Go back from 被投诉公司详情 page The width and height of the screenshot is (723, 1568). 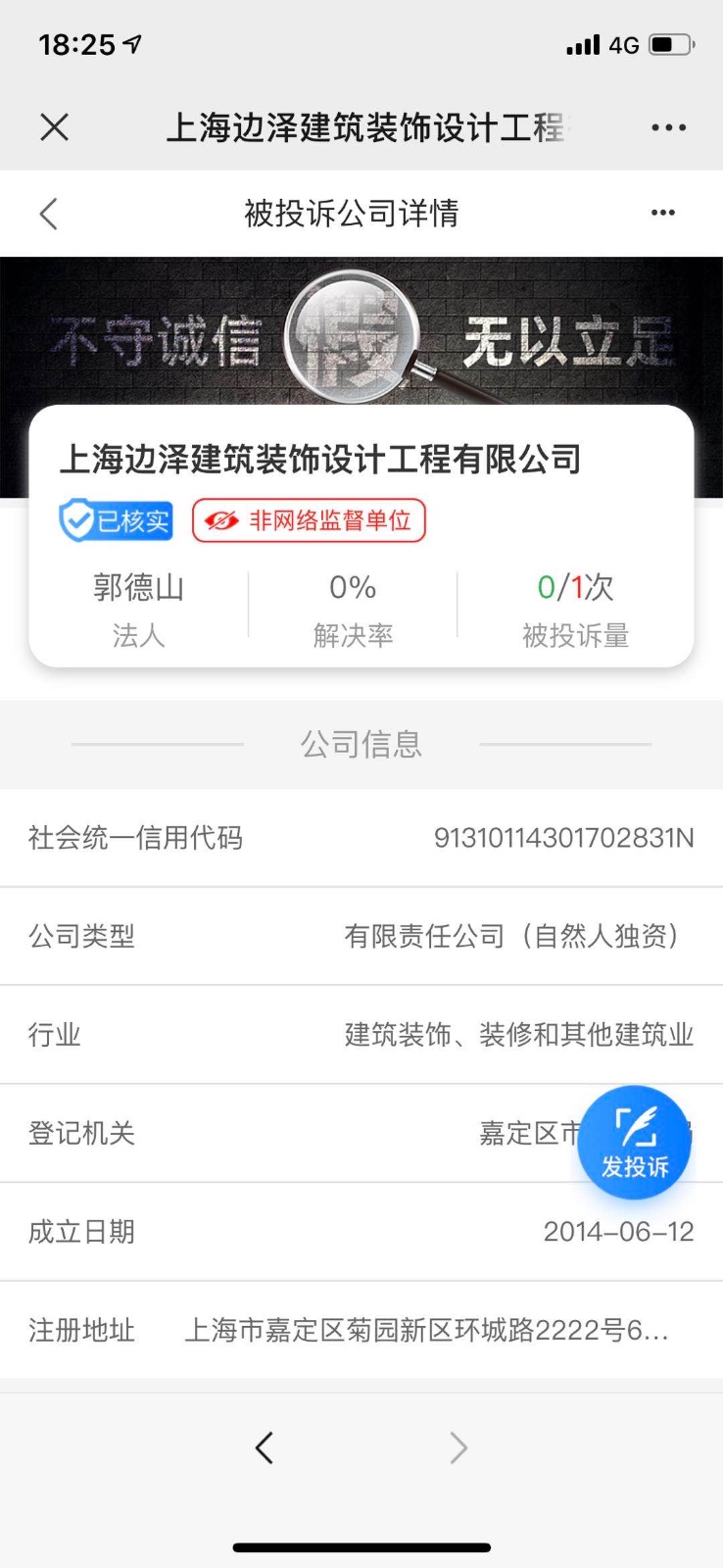(49, 214)
